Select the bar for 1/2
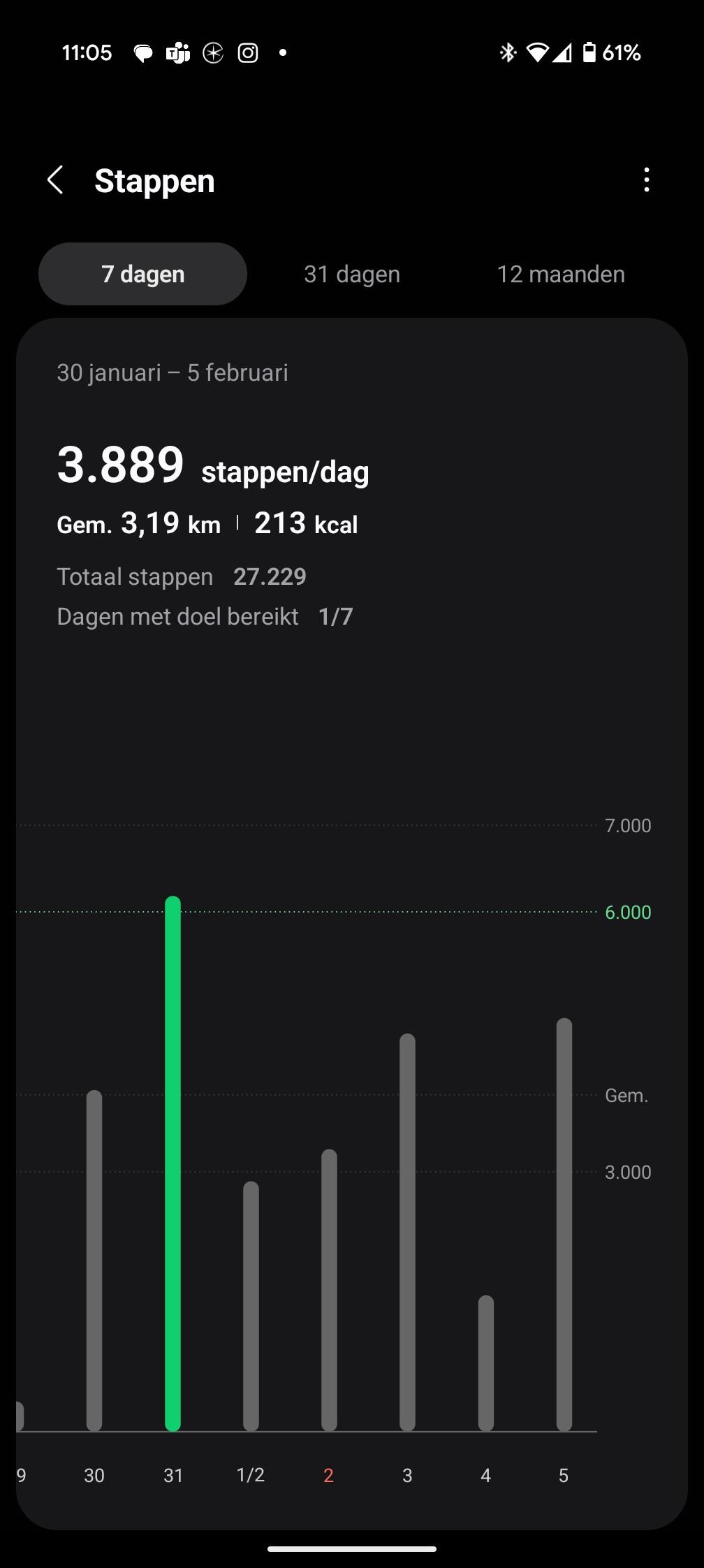The height and width of the screenshot is (1568, 704). point(251,1306)
